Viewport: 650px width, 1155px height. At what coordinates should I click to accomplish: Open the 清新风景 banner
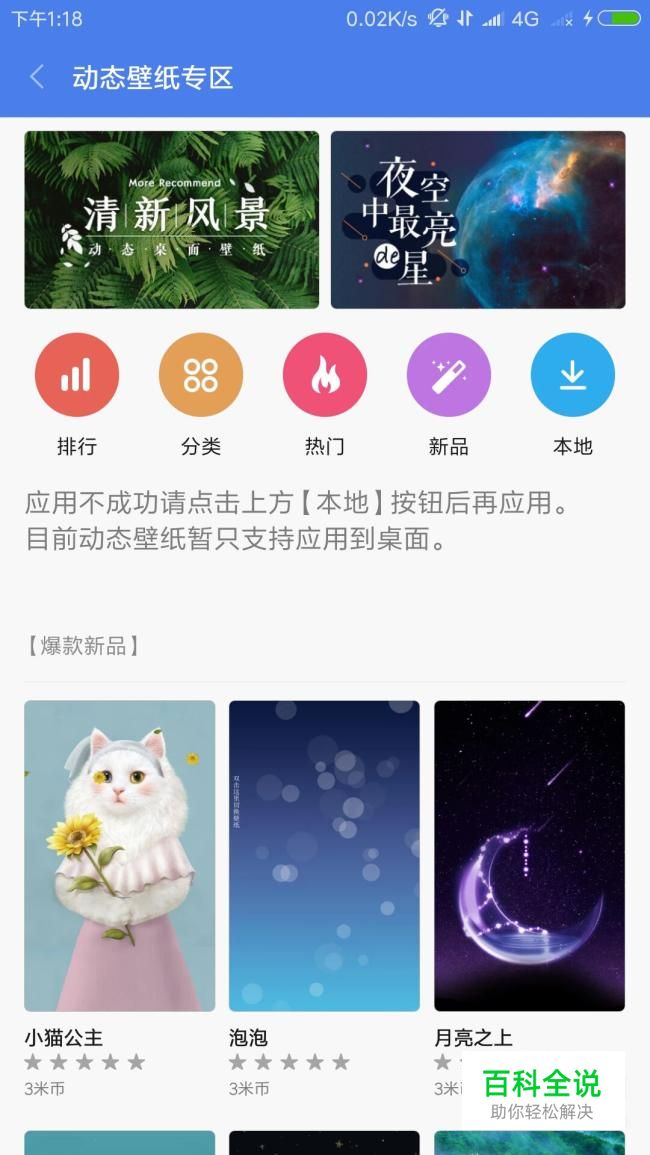(172, 220)
